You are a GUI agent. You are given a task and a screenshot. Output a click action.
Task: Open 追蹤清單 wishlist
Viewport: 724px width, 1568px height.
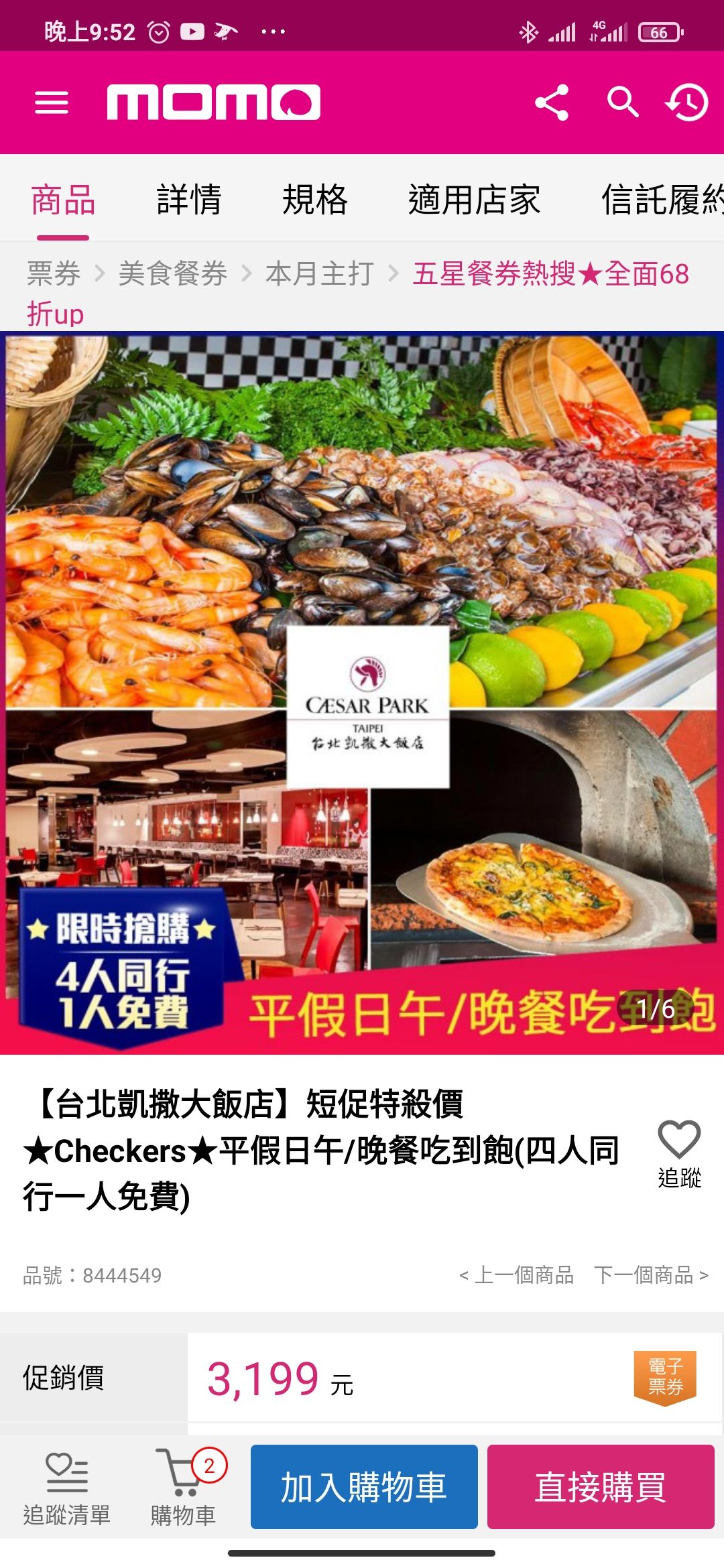[67, 1488]
